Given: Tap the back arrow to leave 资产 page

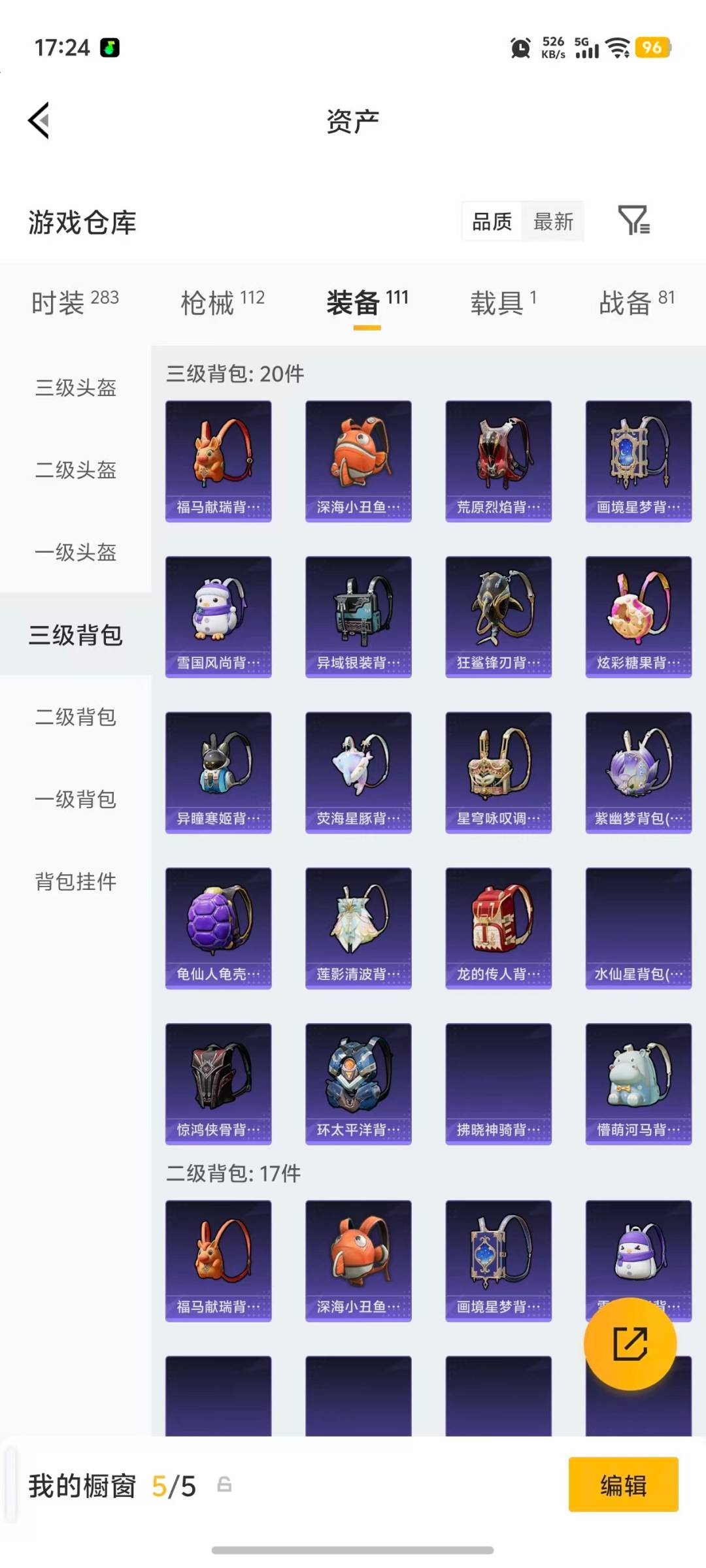Looking at the screenshot, I should [39, 122].
